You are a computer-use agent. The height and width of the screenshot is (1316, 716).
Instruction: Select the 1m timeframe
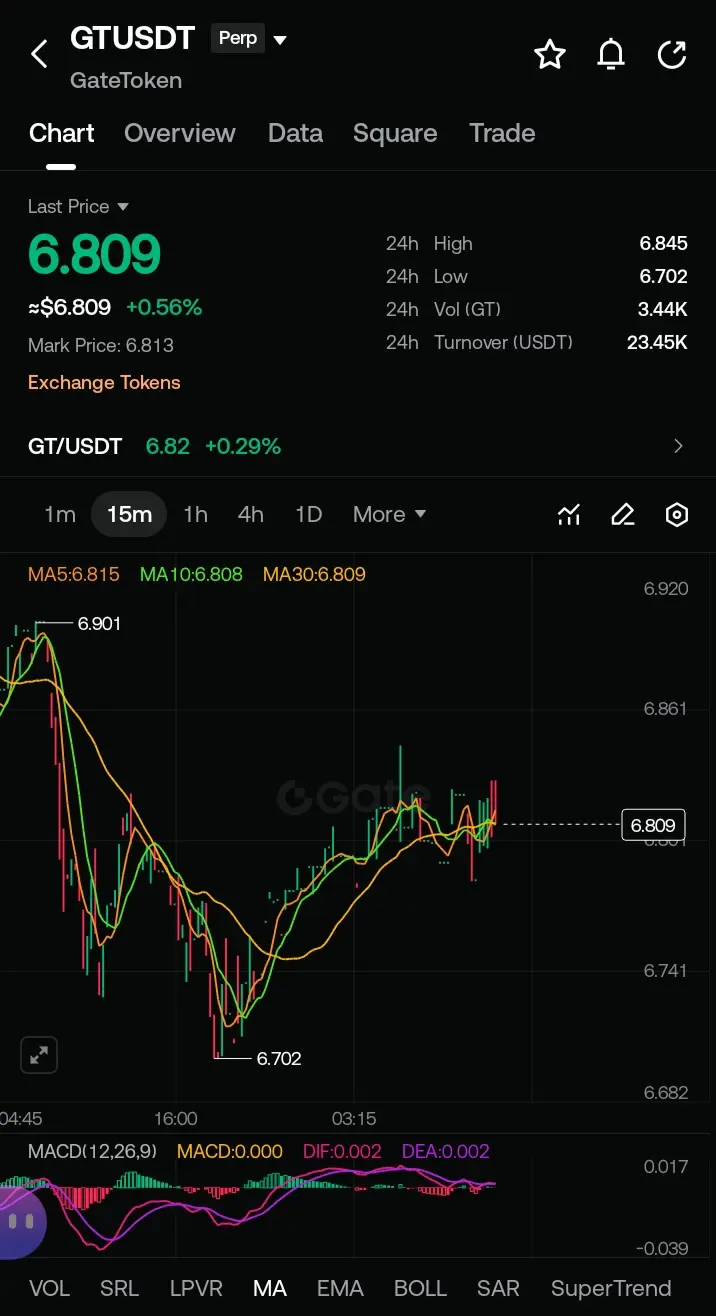click(60, 514)
